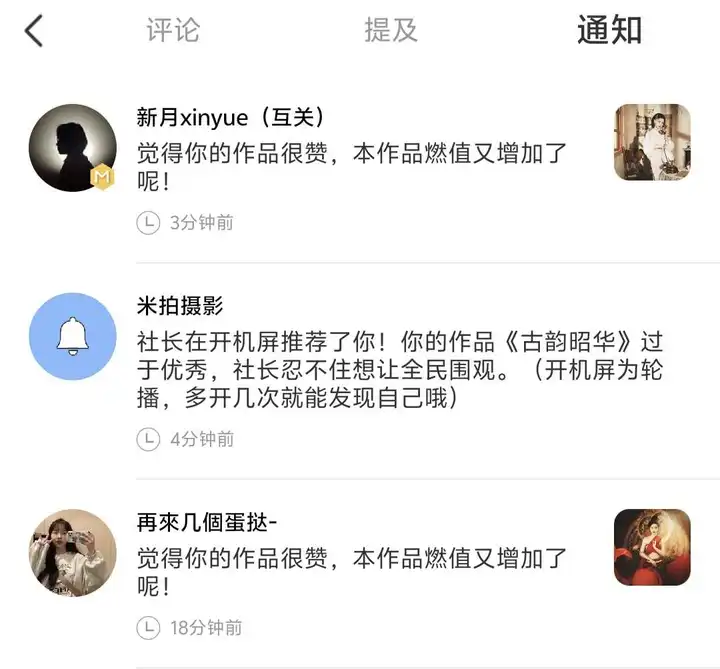Select the 通知 tab
This screenshot has height=669, width=720.
609,30
